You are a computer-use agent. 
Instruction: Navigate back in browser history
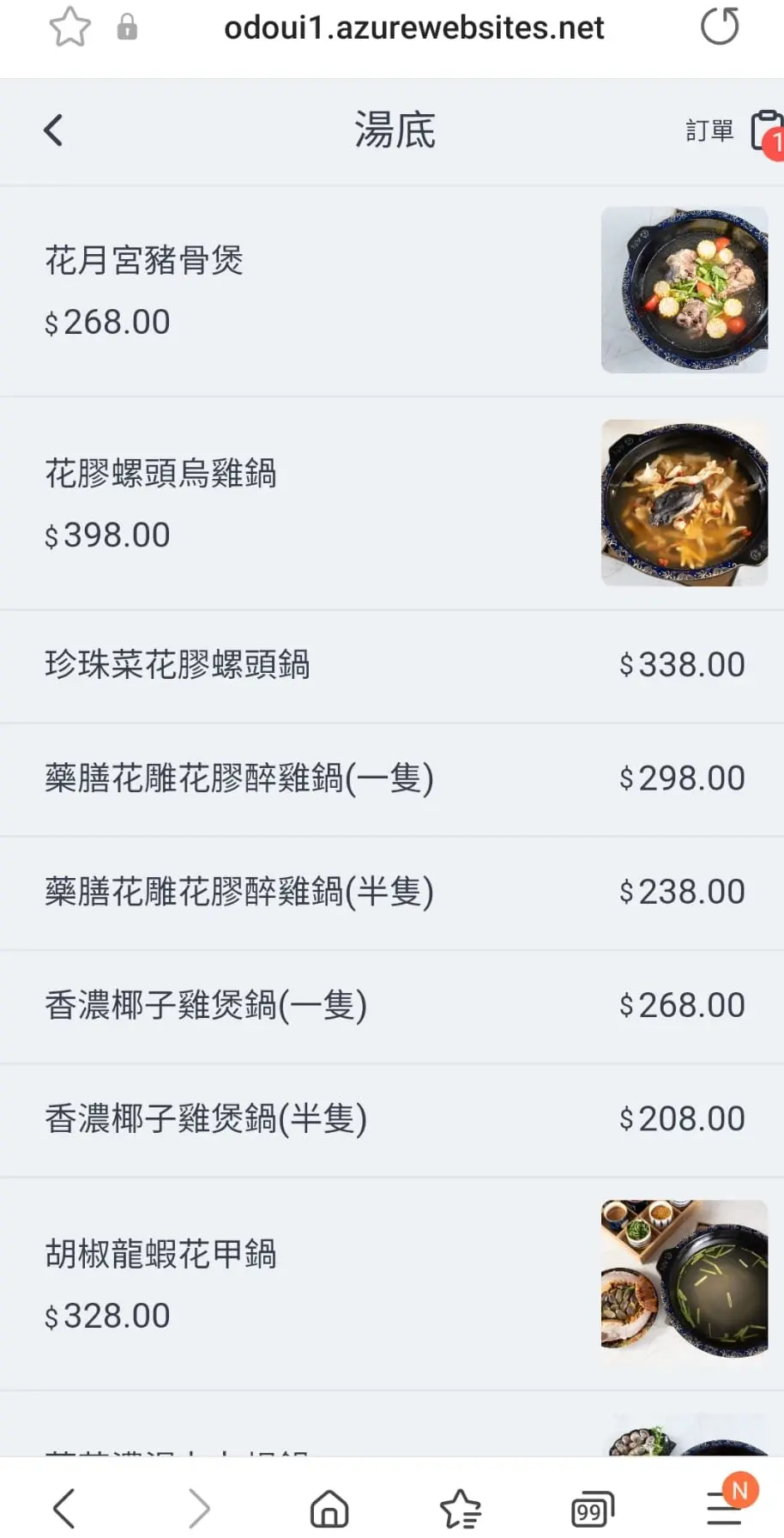click(64, 1508)
